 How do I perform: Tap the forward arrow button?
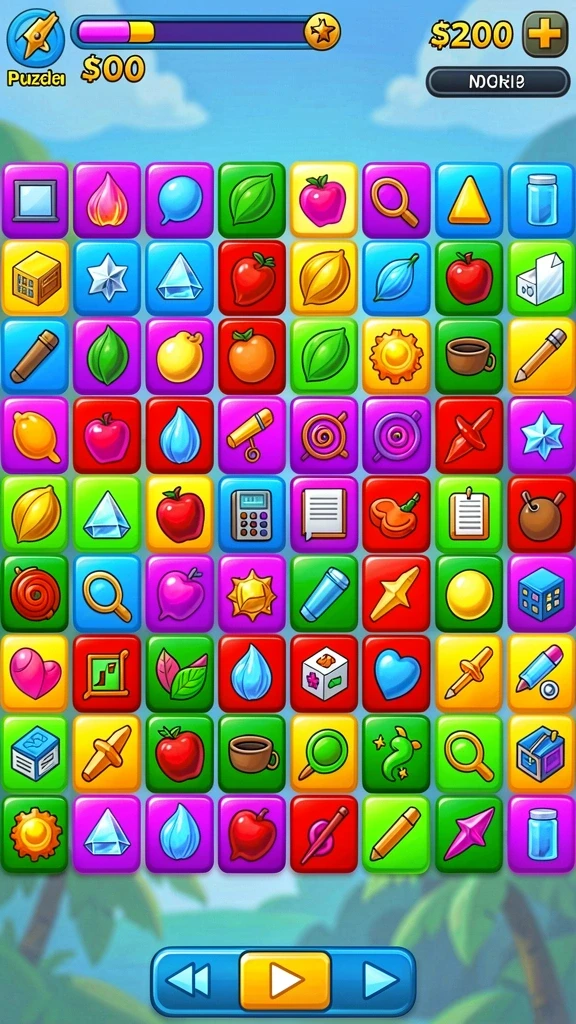tap(379, 980)
